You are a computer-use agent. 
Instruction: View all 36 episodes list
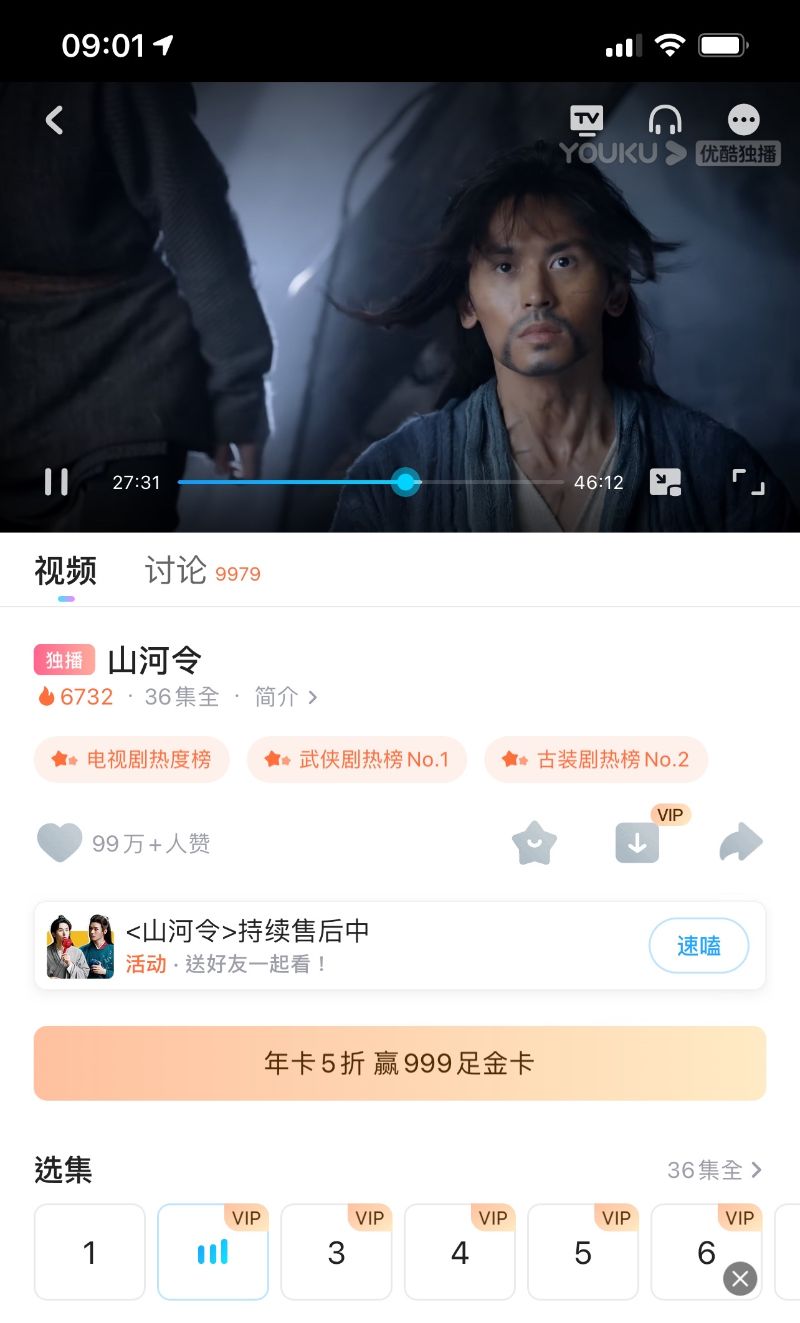click(x=714, y=1170)
